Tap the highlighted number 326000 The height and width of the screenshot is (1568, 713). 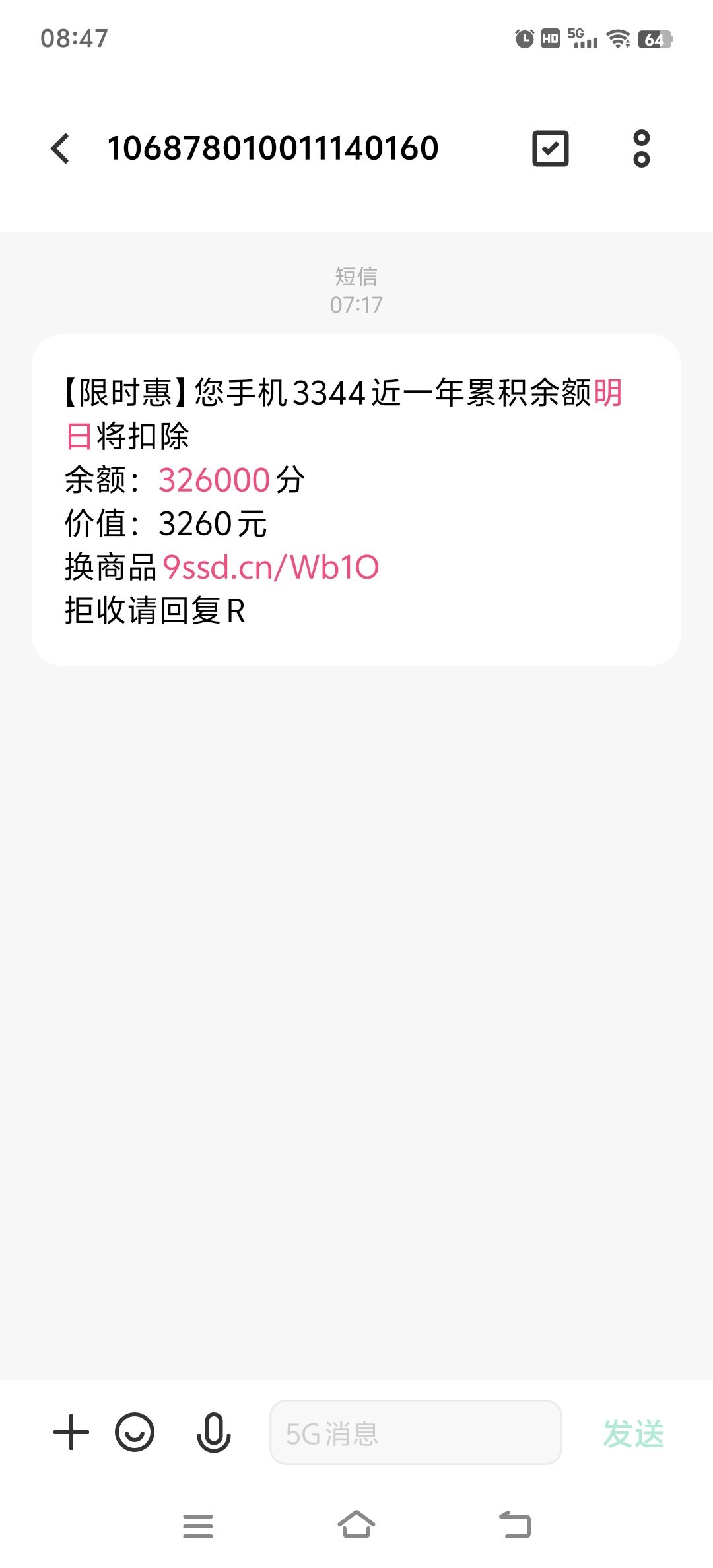click(214, 480)
